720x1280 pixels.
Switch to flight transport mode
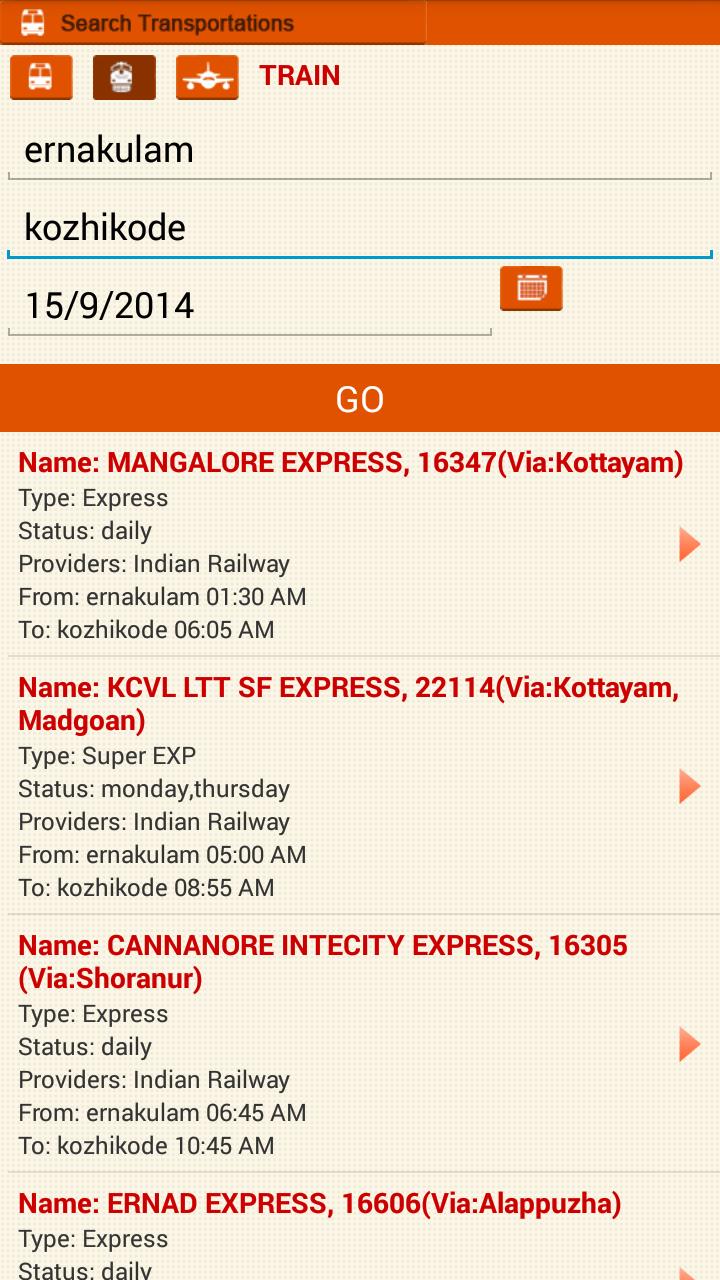207,77
